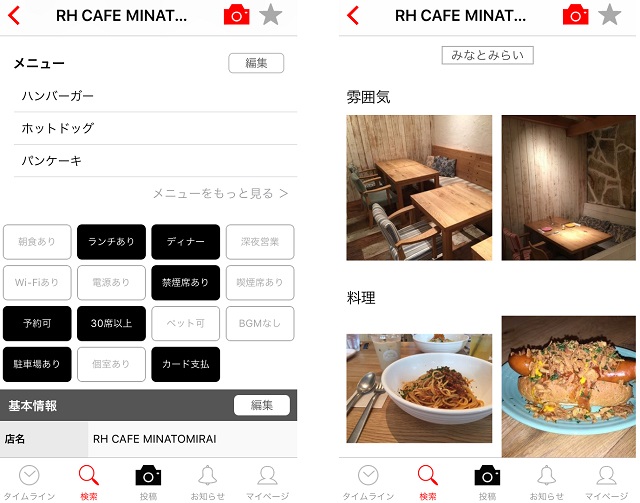Viewport: 640px width, 503px height.
Task: Open the pasta dish photo under 料理
Action: click(419, 388)
